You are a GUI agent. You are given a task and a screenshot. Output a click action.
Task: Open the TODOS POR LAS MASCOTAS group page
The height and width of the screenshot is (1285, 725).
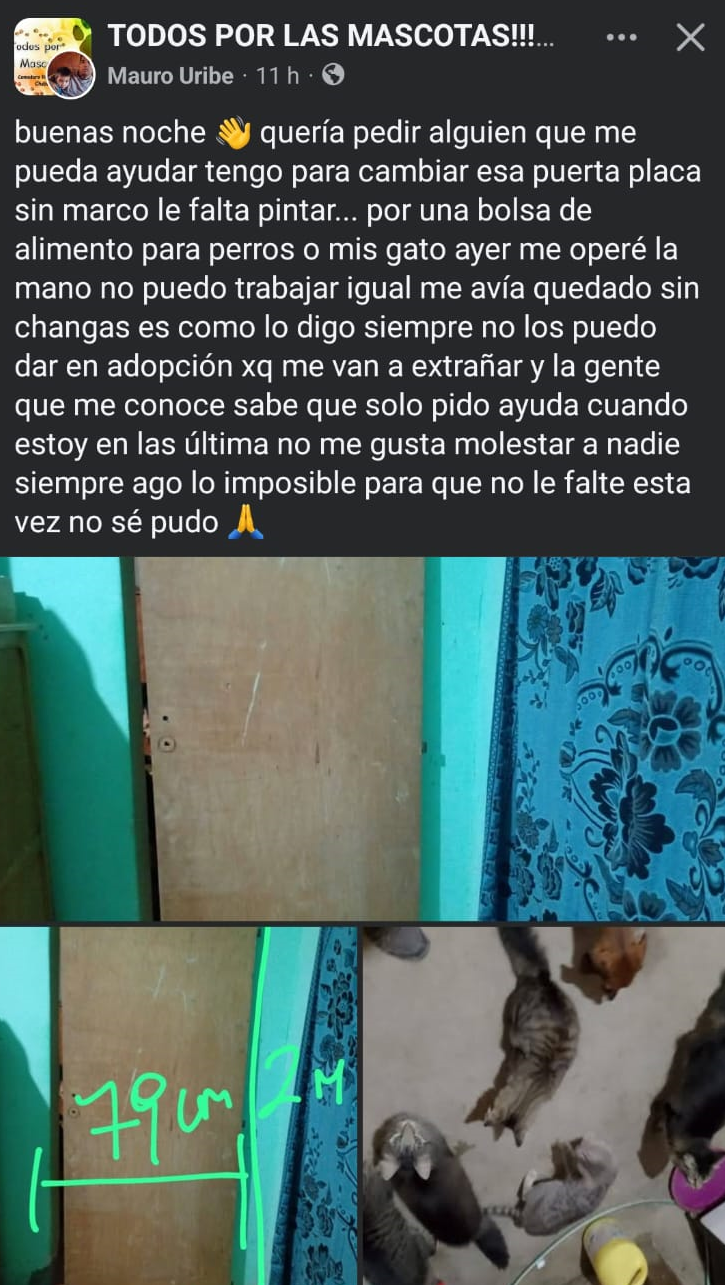(x=330, y=36)
